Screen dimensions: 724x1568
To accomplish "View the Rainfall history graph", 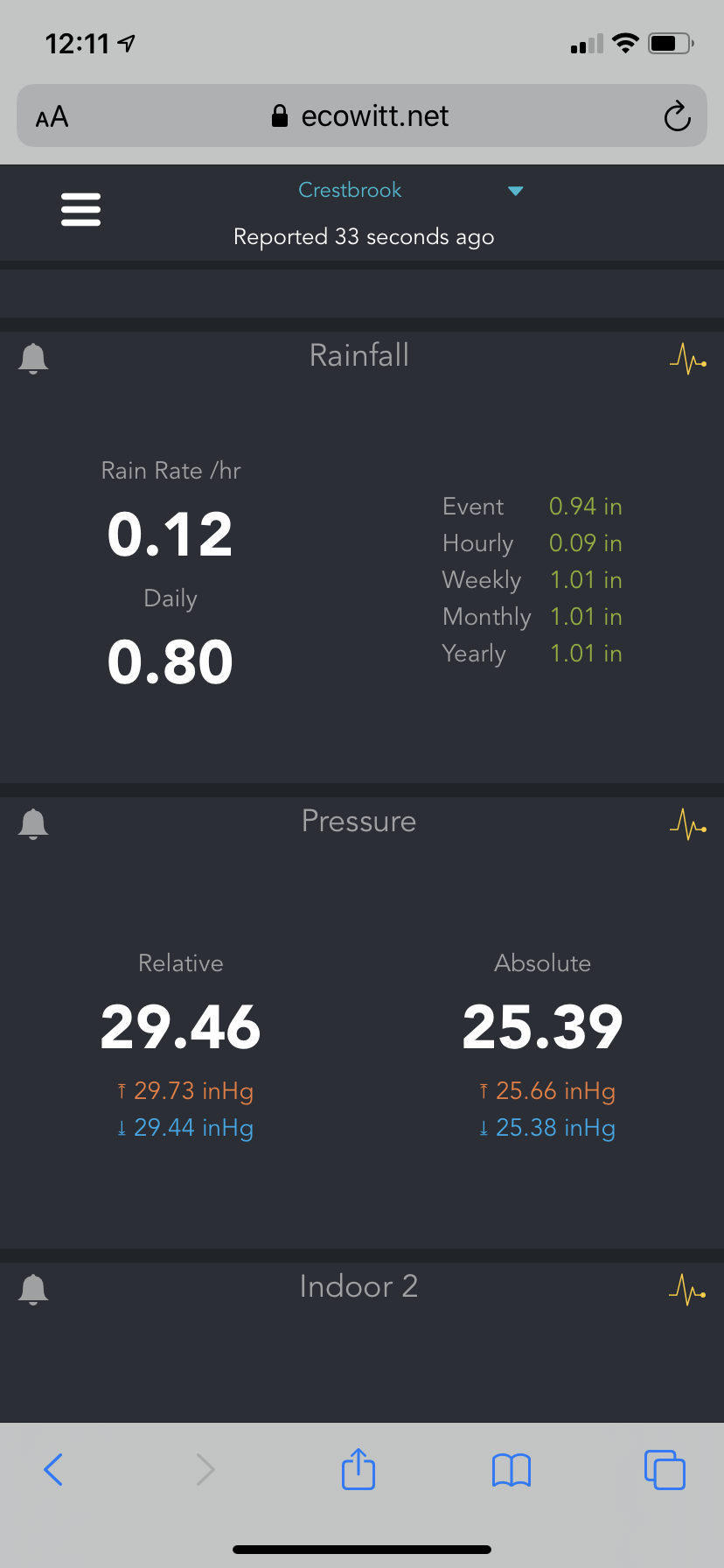I will [x=688, y=359].
